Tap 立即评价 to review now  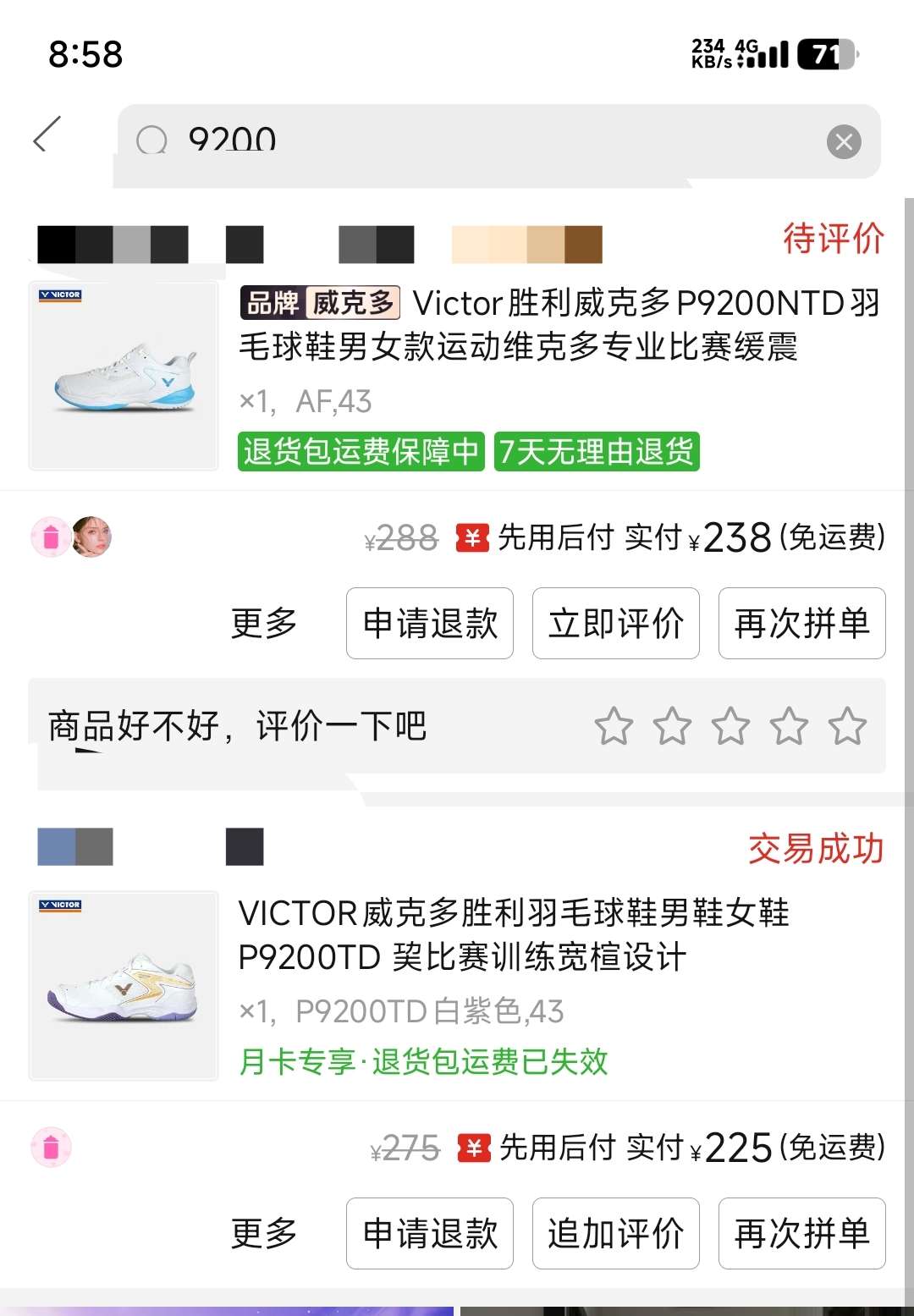click(615, 624)
